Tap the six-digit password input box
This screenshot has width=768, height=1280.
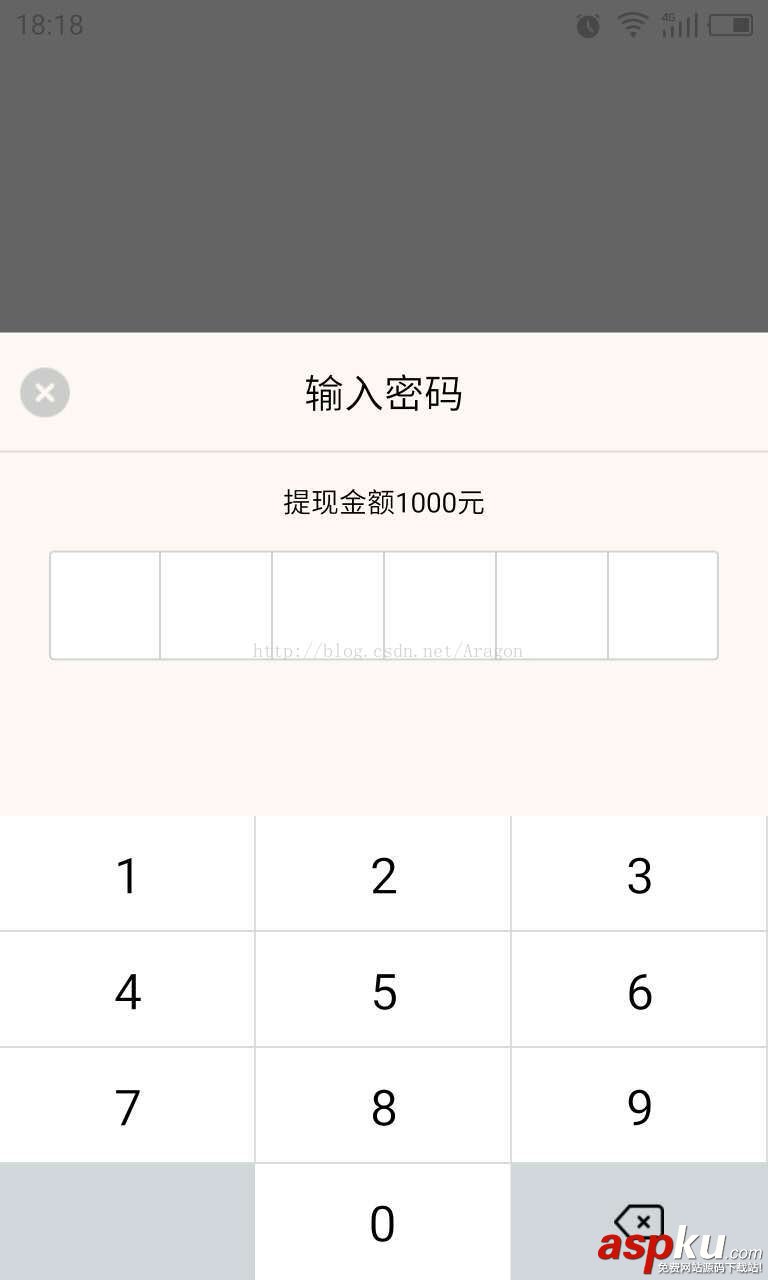(384, 605)
